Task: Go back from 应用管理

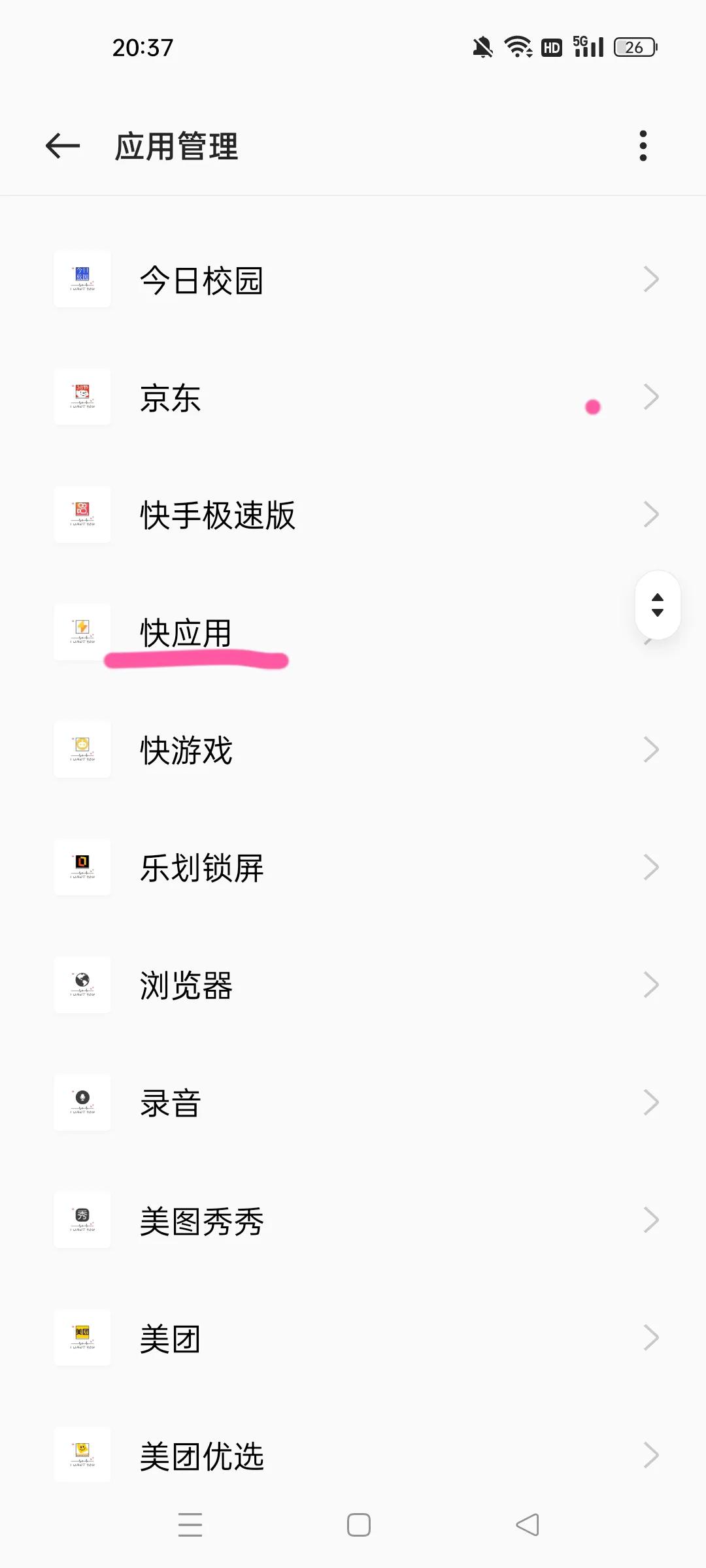Action: [63, 146]
